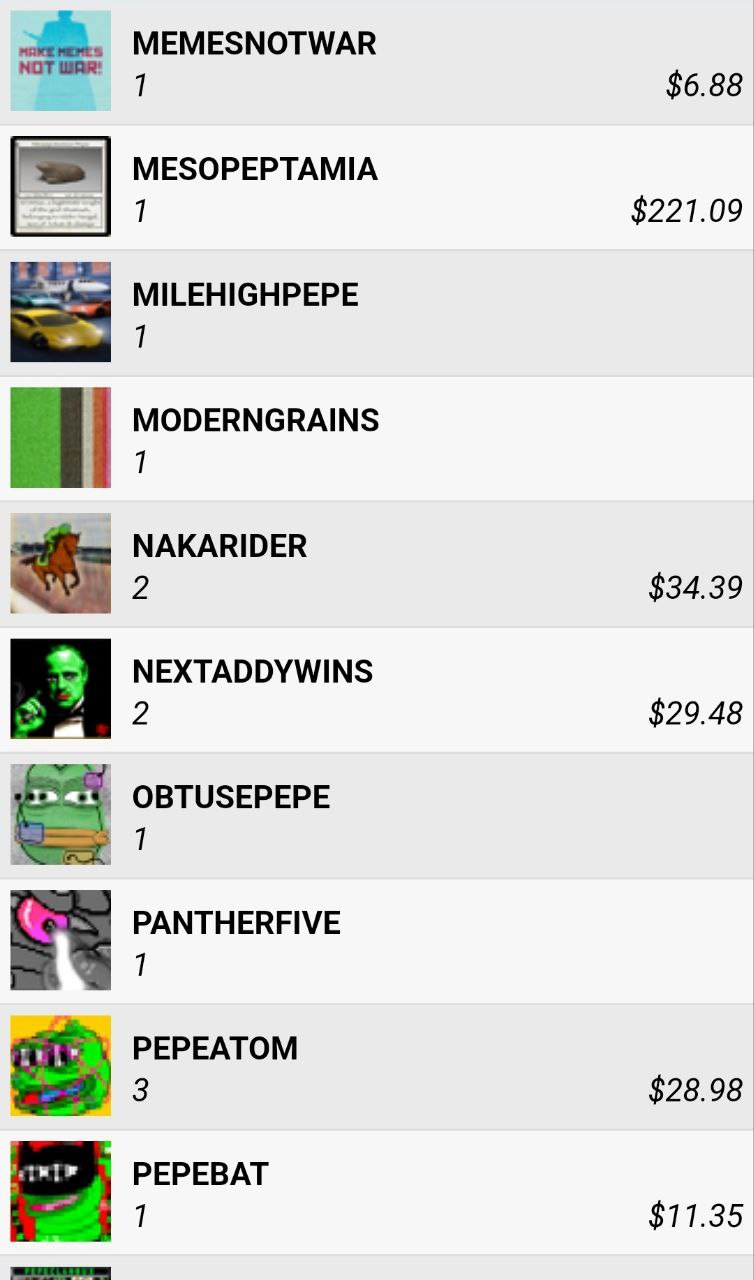This screenshot has width=754, height=1280.
Task: Open MILEHIGHPEPE in the list
Action: (377, 313)
